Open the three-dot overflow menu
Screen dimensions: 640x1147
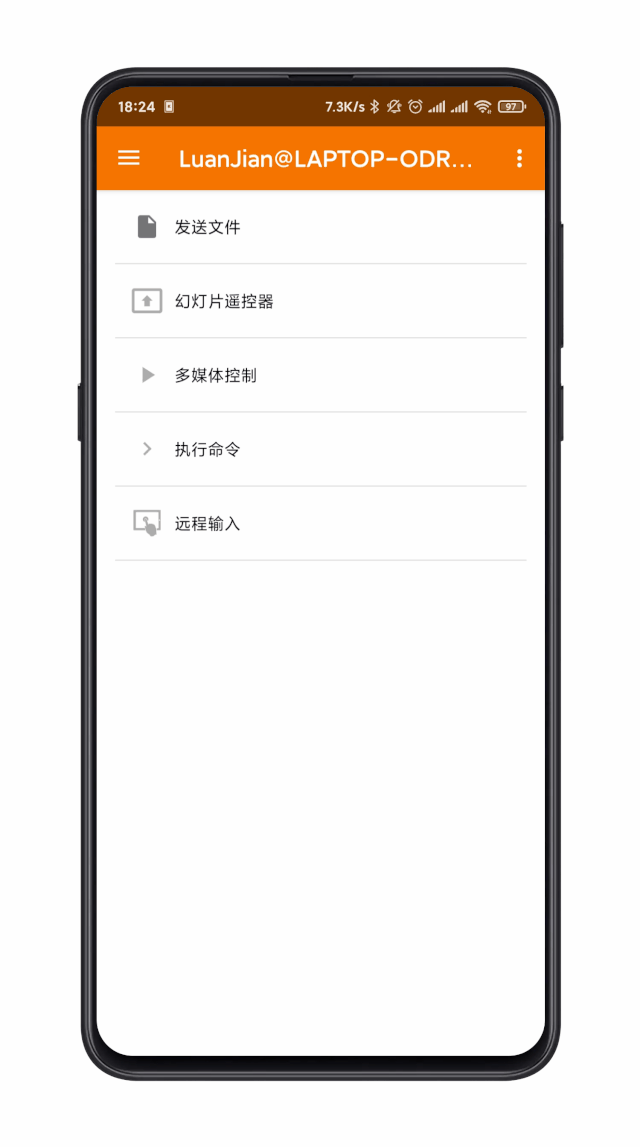(x=519, y=159)
